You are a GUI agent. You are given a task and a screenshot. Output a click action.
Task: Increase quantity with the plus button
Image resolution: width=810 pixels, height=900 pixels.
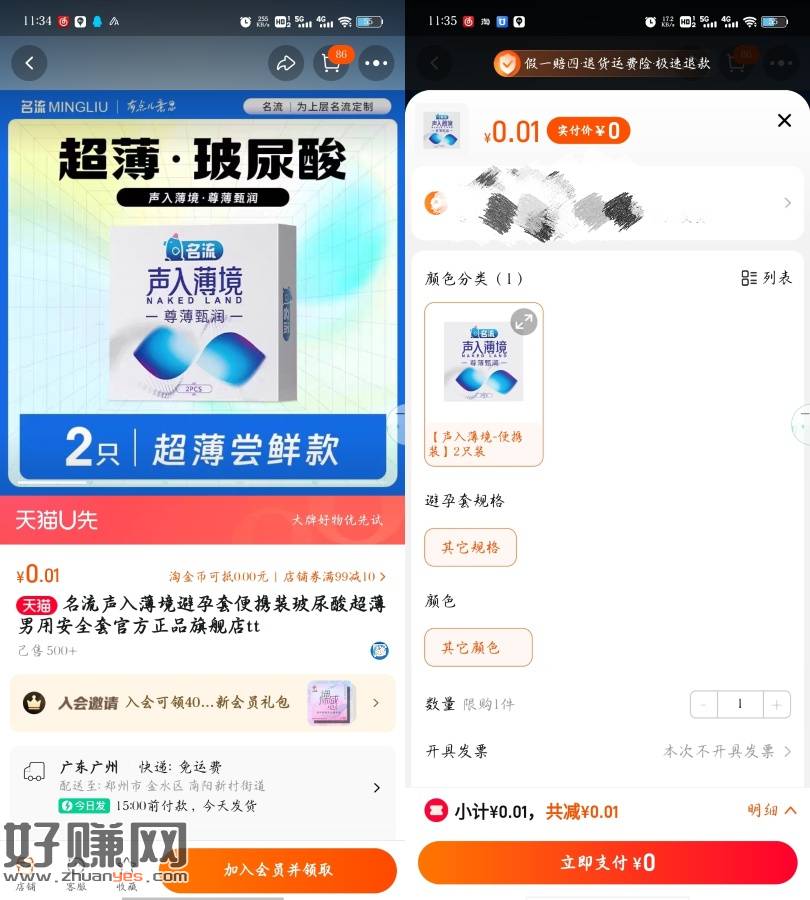pyautogui.click(x=776, y=704)
